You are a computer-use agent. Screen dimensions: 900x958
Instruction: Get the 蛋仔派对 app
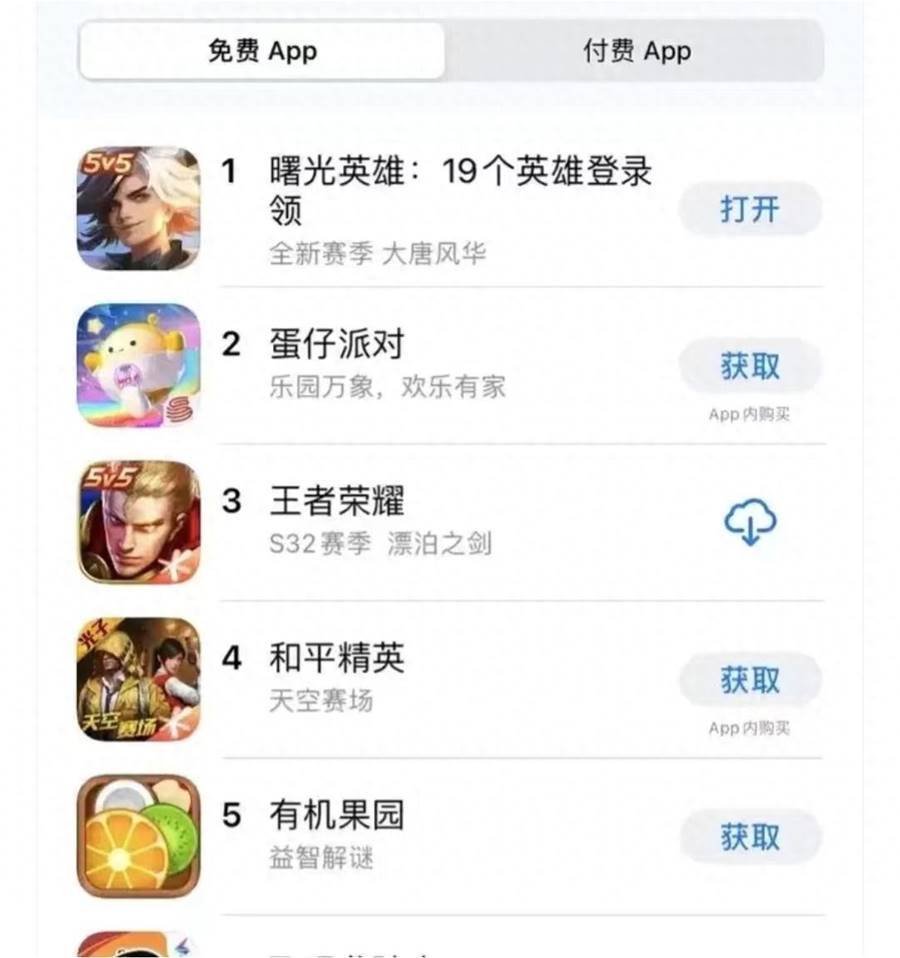tap(750, 367)
